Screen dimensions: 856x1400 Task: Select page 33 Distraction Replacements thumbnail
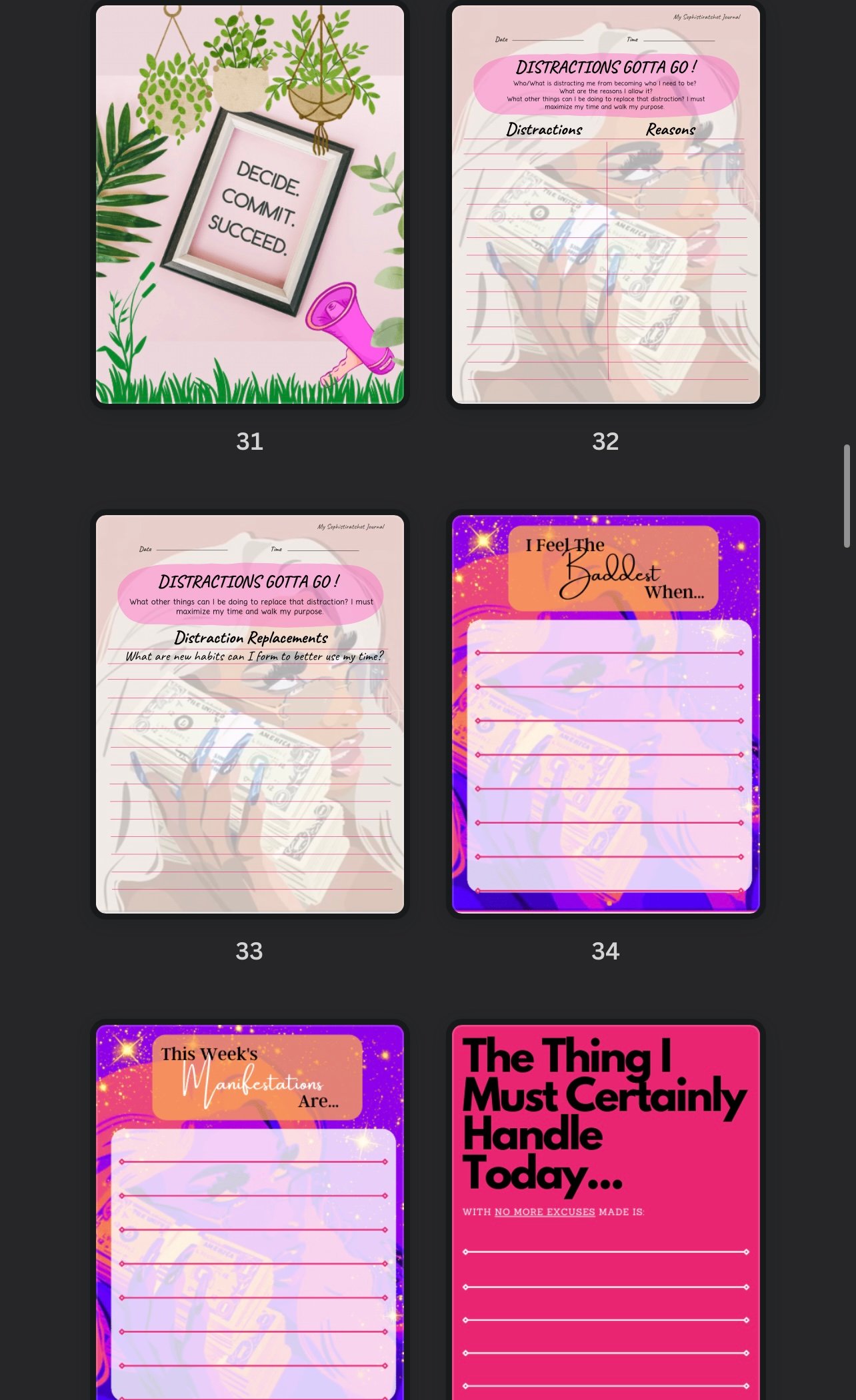pos(249,714)
